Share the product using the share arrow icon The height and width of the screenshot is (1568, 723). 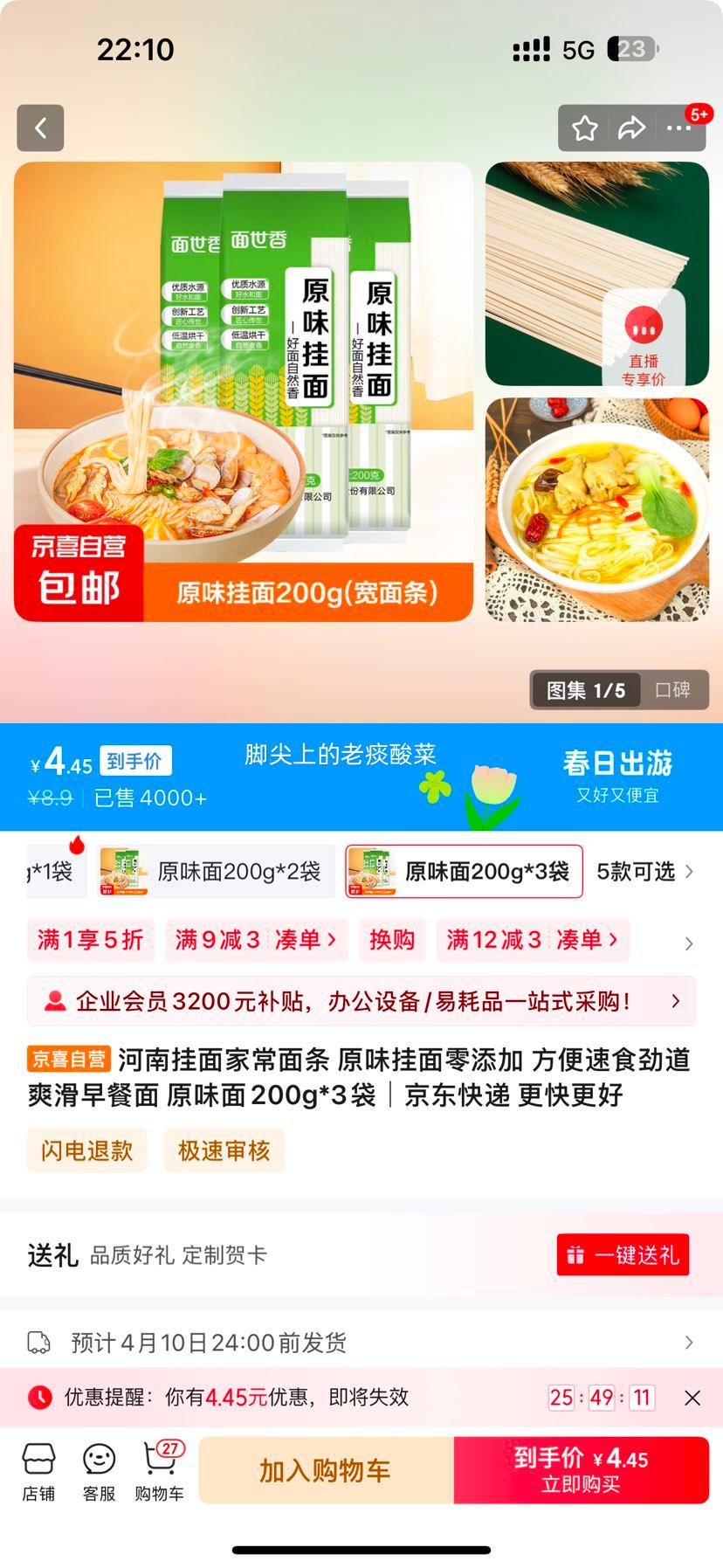(x=630, y=128)
